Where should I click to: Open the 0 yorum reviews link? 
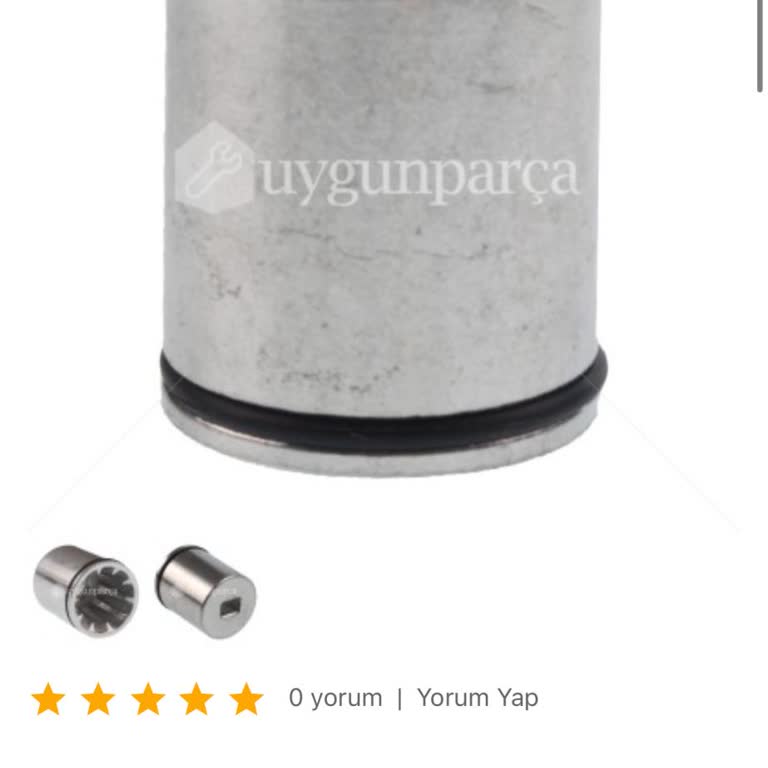335,697
